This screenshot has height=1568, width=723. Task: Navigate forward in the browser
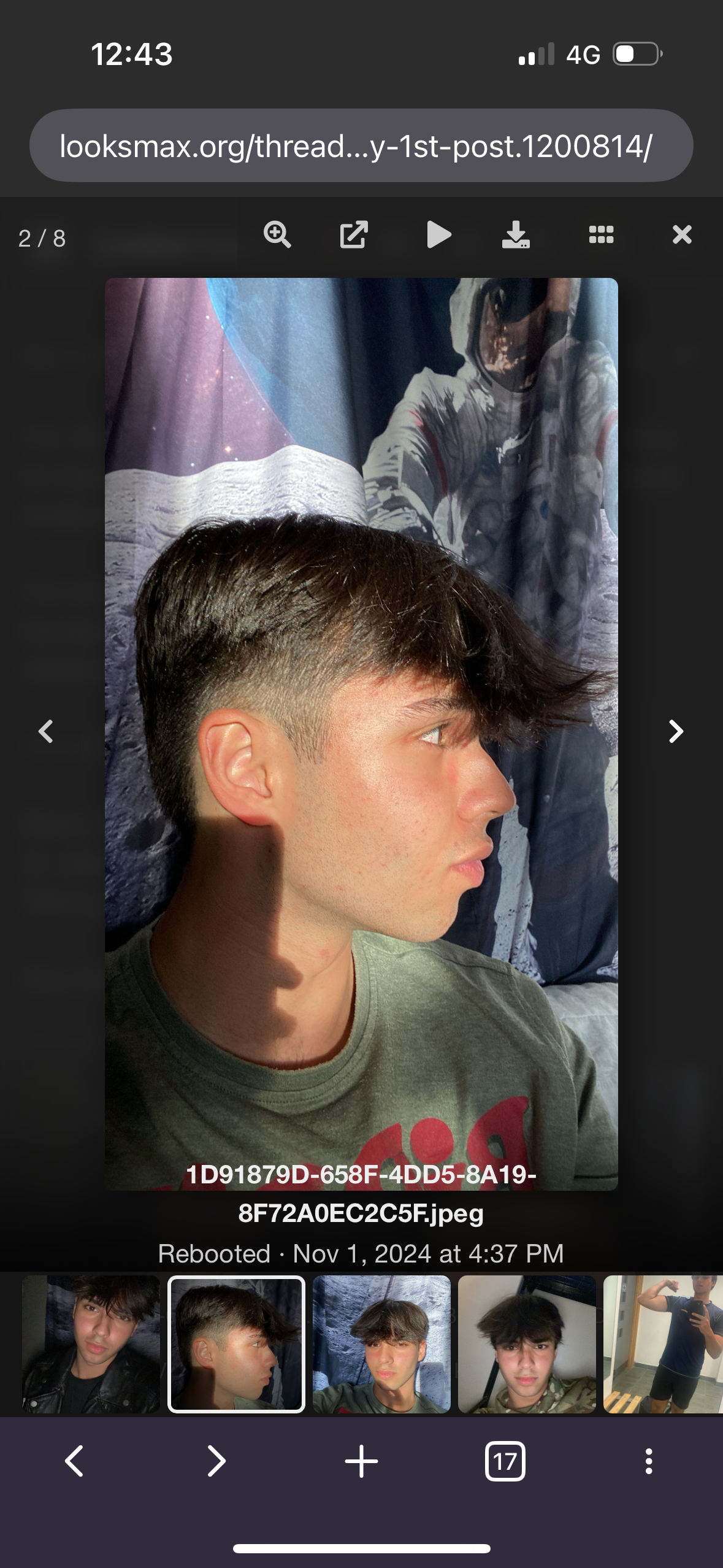pyautogui.click(x=216, y=1461)
